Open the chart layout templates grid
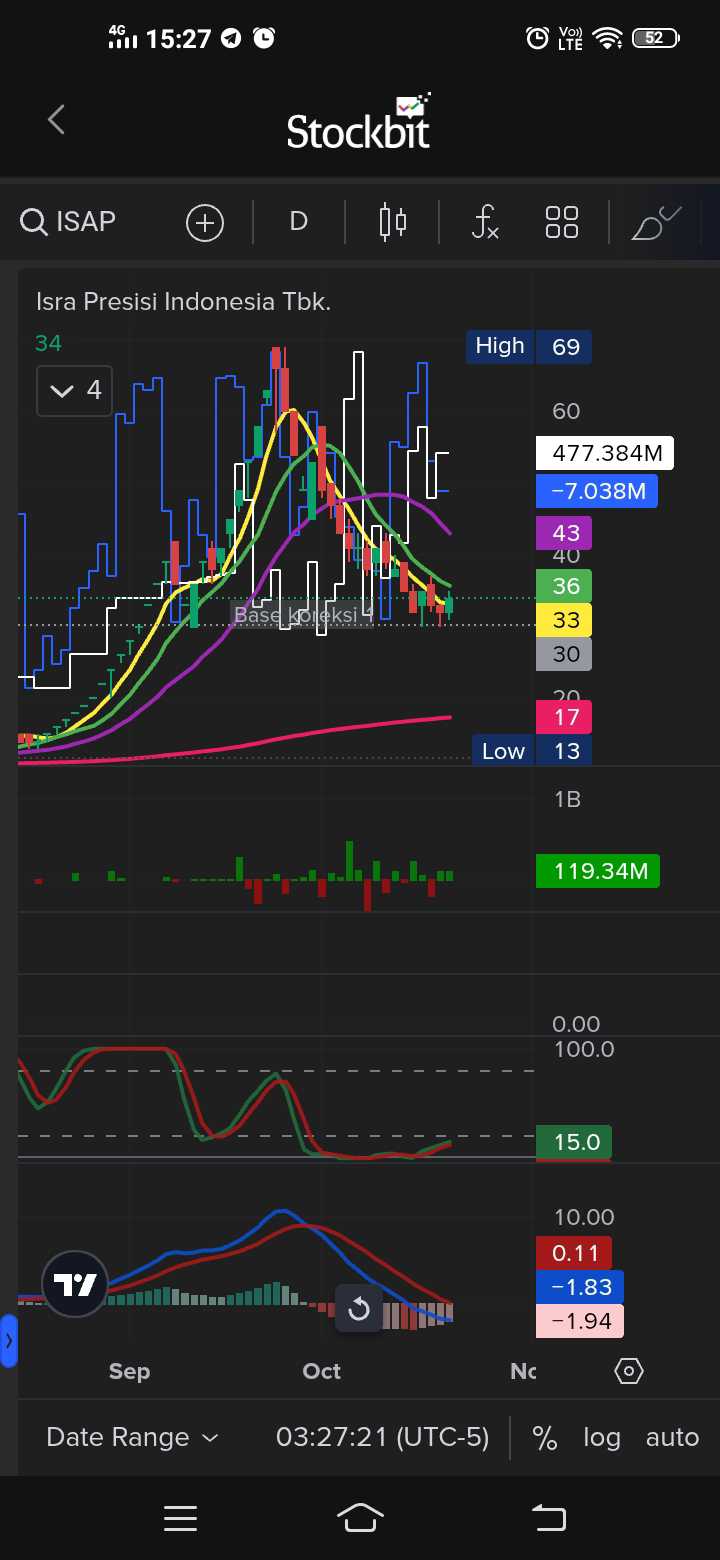The height and width of the screenshot is (1560, 720). click(x=562, y=222)
